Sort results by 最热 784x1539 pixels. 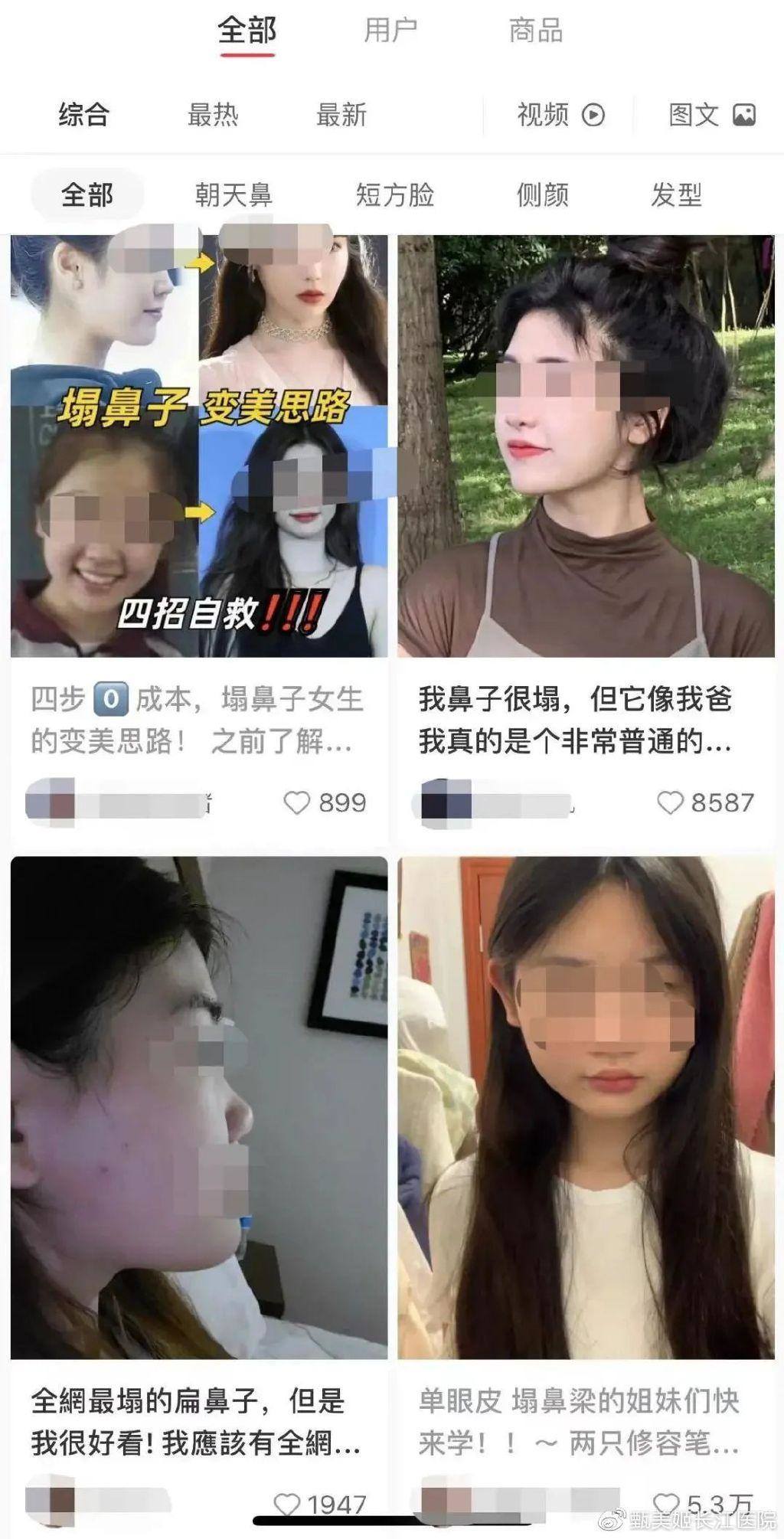pos(213,115)
